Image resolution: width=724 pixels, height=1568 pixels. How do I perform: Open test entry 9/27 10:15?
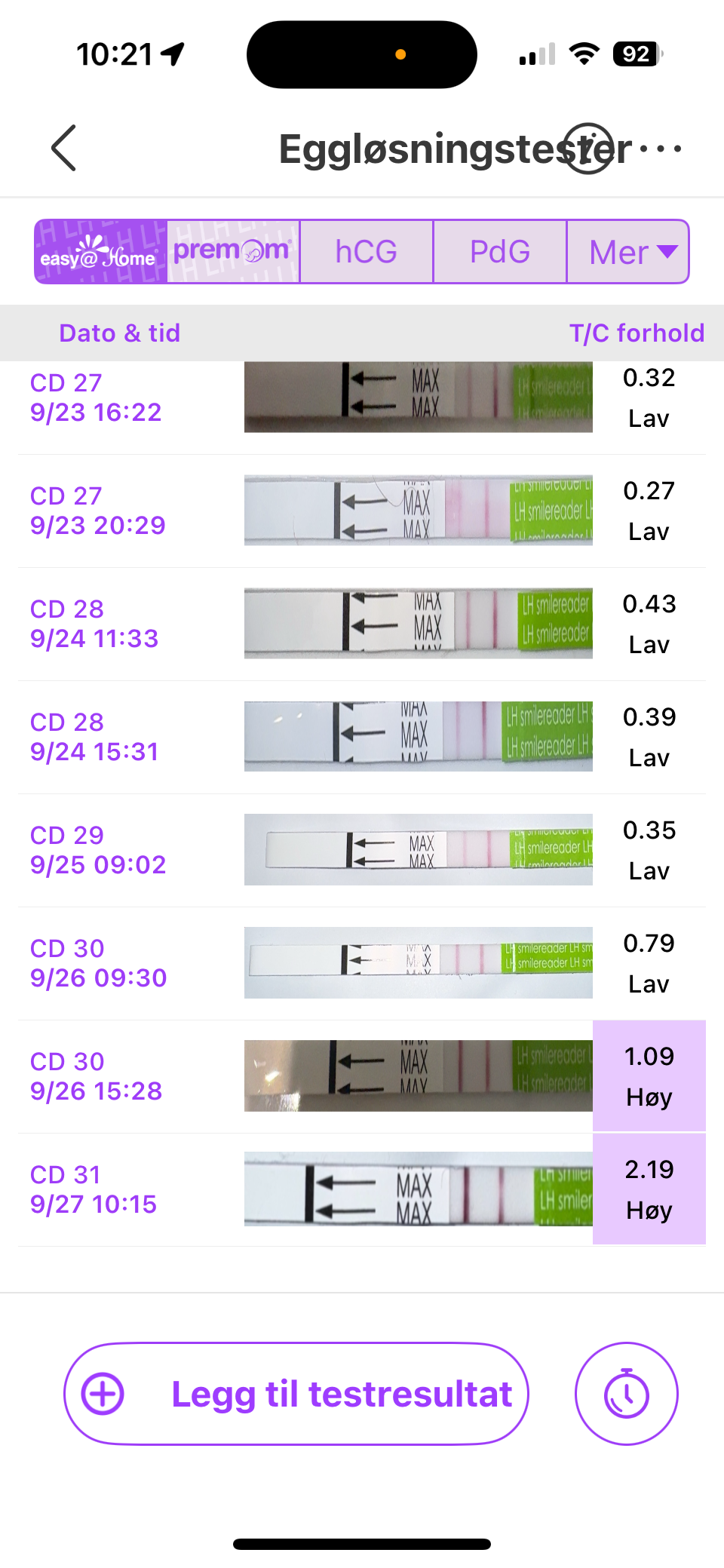click(362, 1189)
